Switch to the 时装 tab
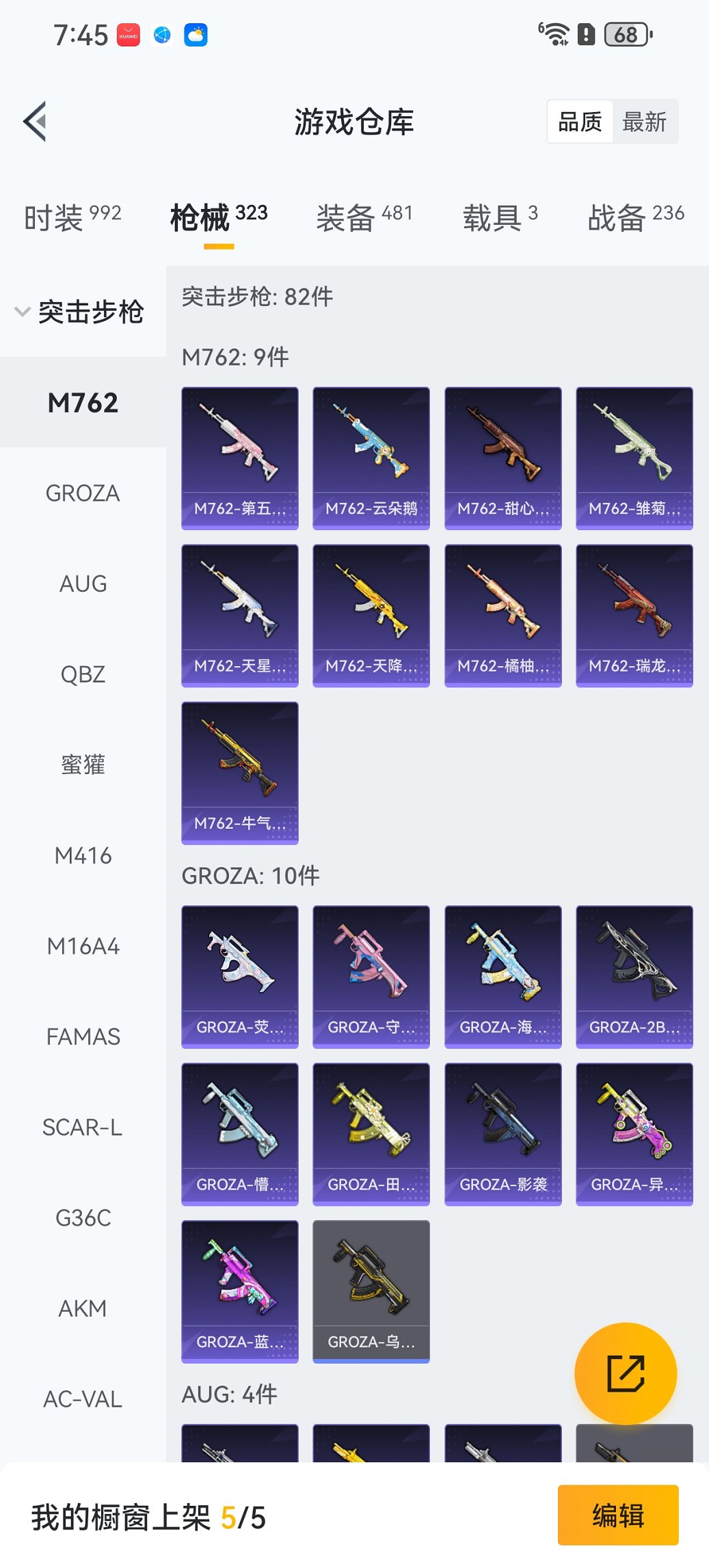The height and width of the screenshot is (1568, 709). [x=72, y=217]
